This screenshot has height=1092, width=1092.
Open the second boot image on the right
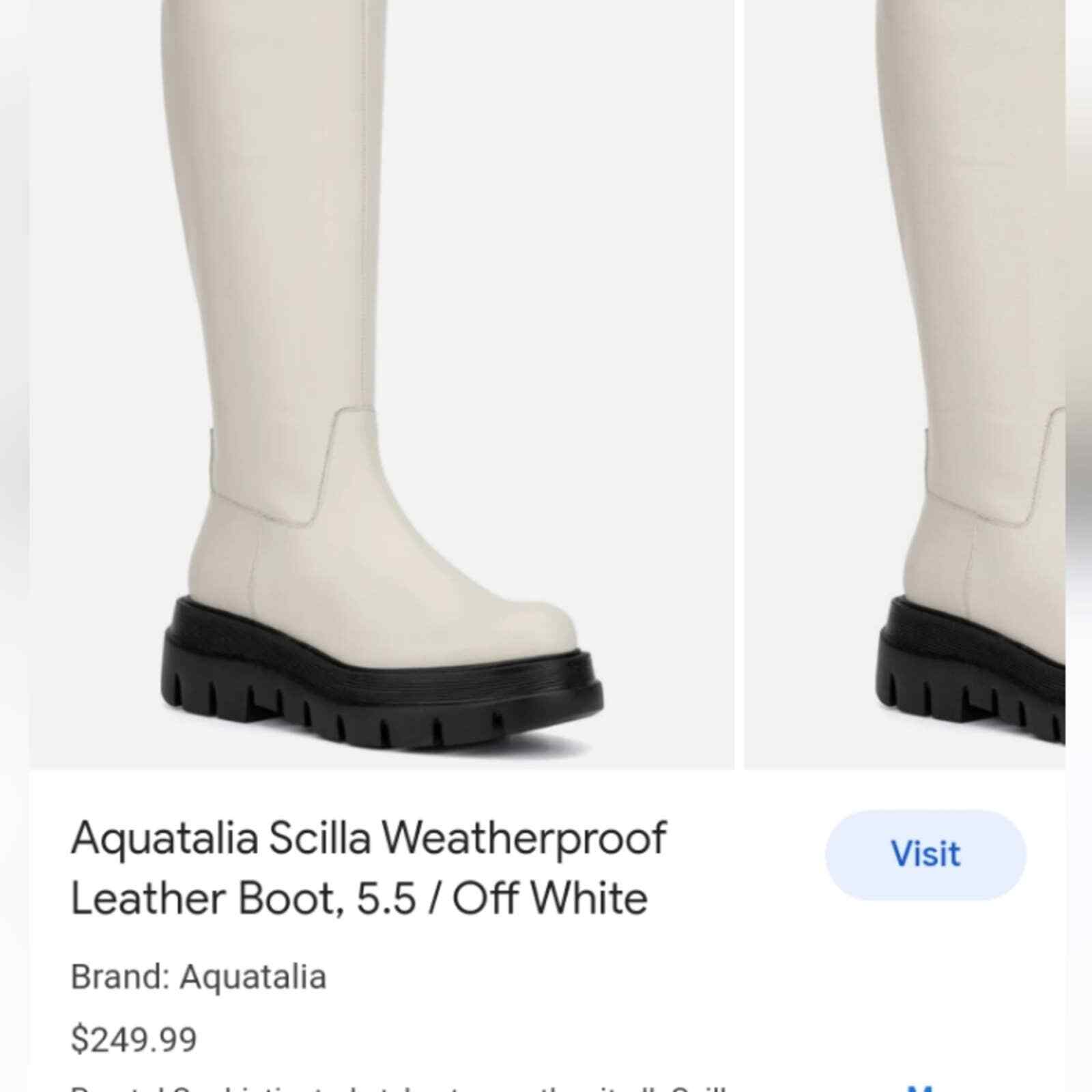[908, 382]
